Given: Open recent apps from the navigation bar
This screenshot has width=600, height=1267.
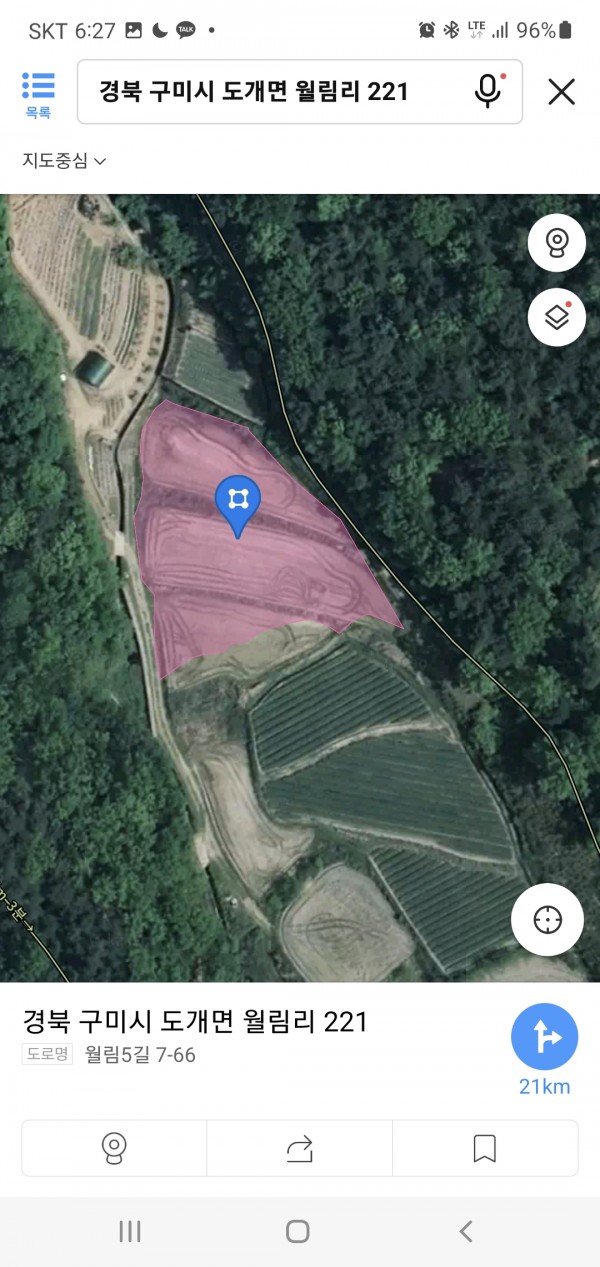Looking at the screenshot, I should point(130,1231).
